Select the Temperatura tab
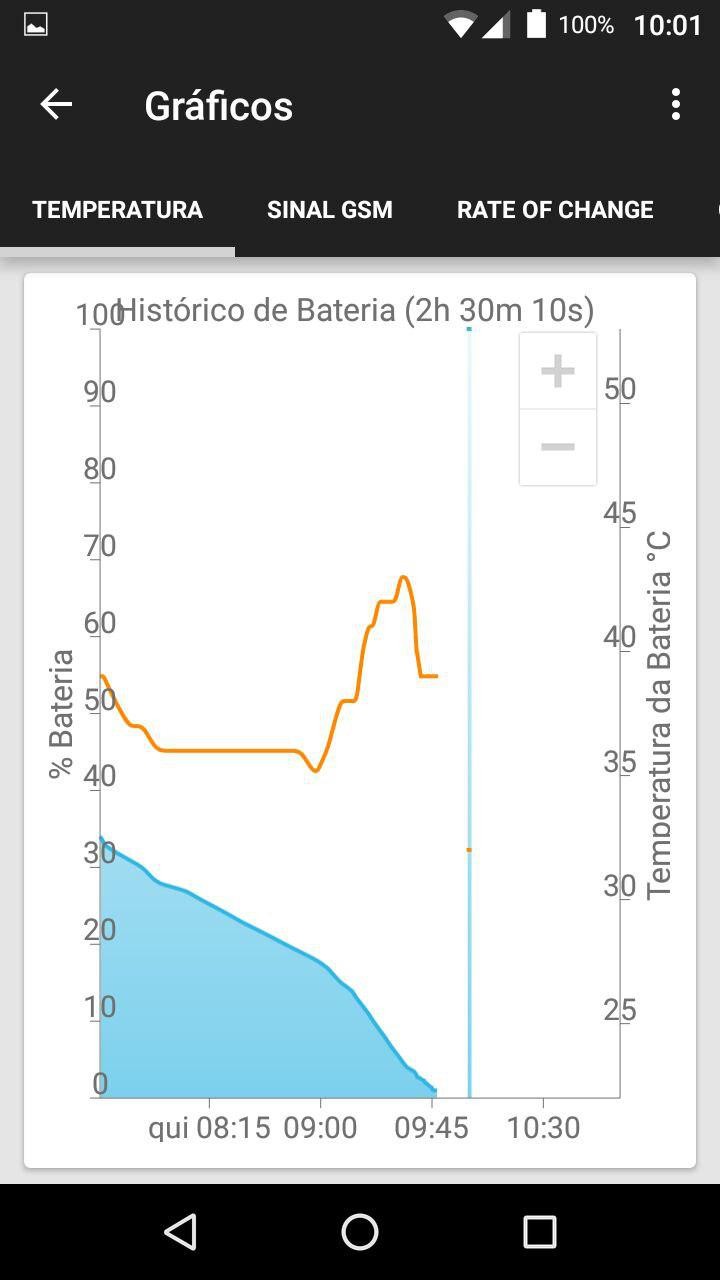720x1280 pixels. tap(118, 210)
